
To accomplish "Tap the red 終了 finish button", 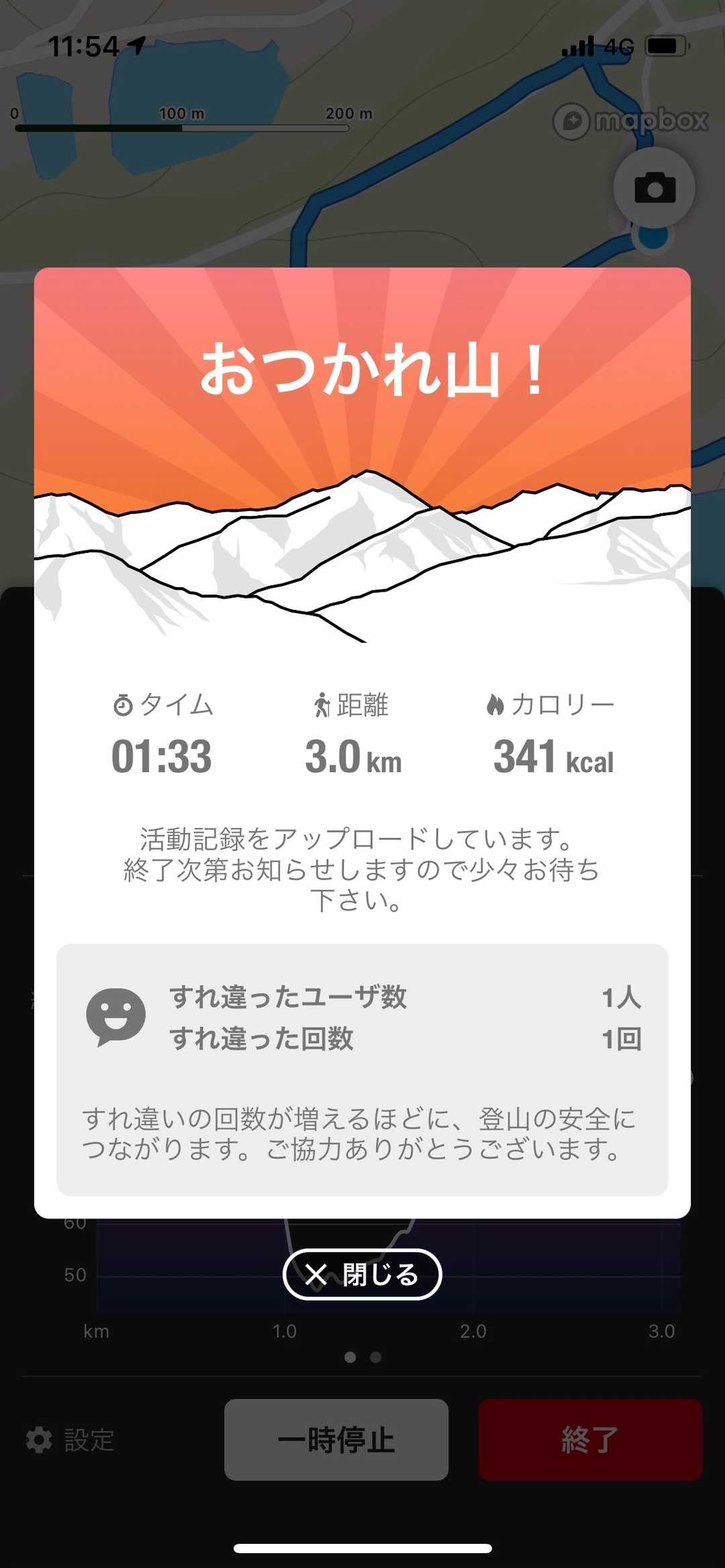I will click(590, 1440).
